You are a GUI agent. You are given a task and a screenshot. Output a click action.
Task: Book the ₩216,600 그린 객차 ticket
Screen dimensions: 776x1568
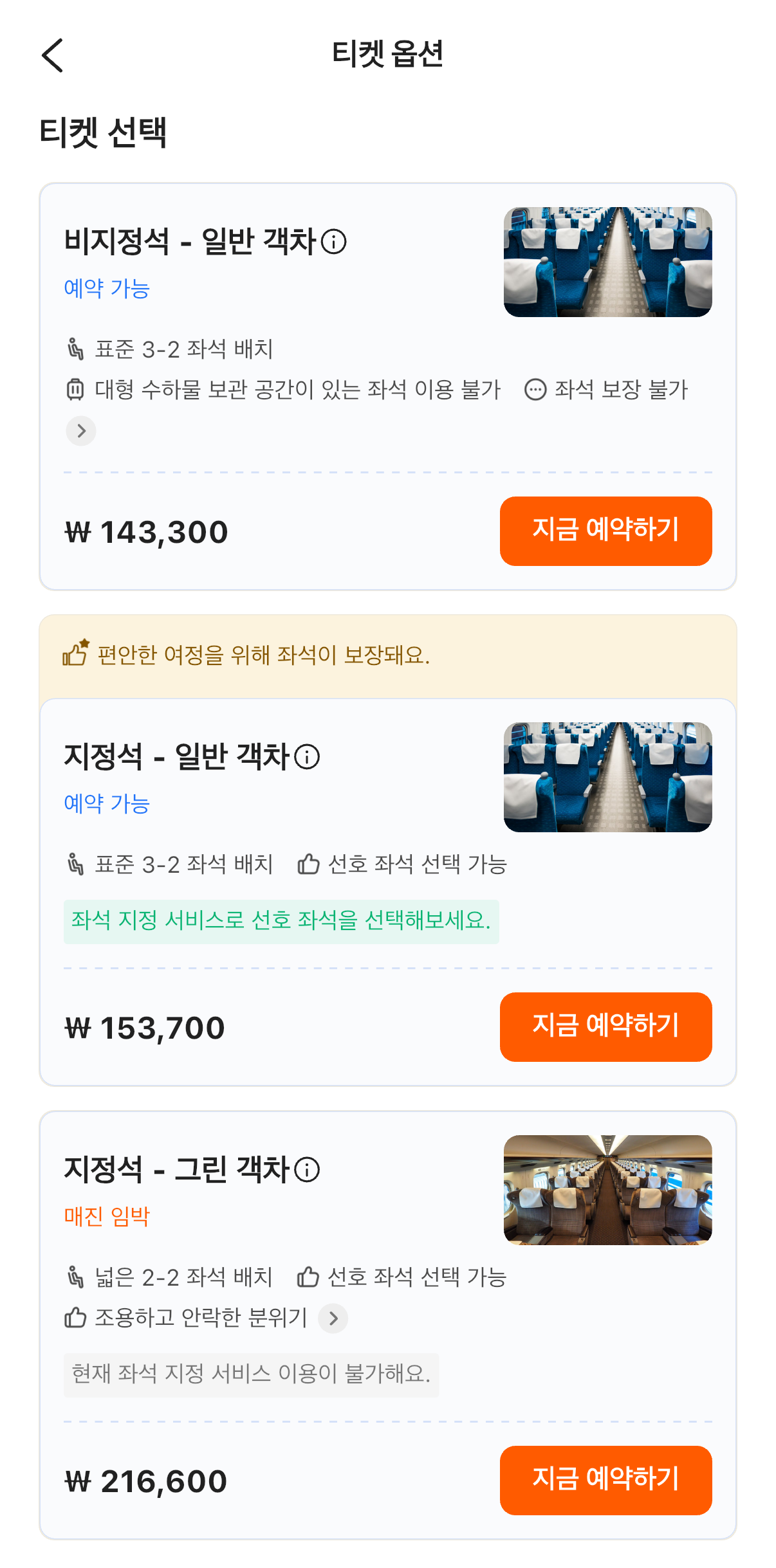[x=605, y=1480]
